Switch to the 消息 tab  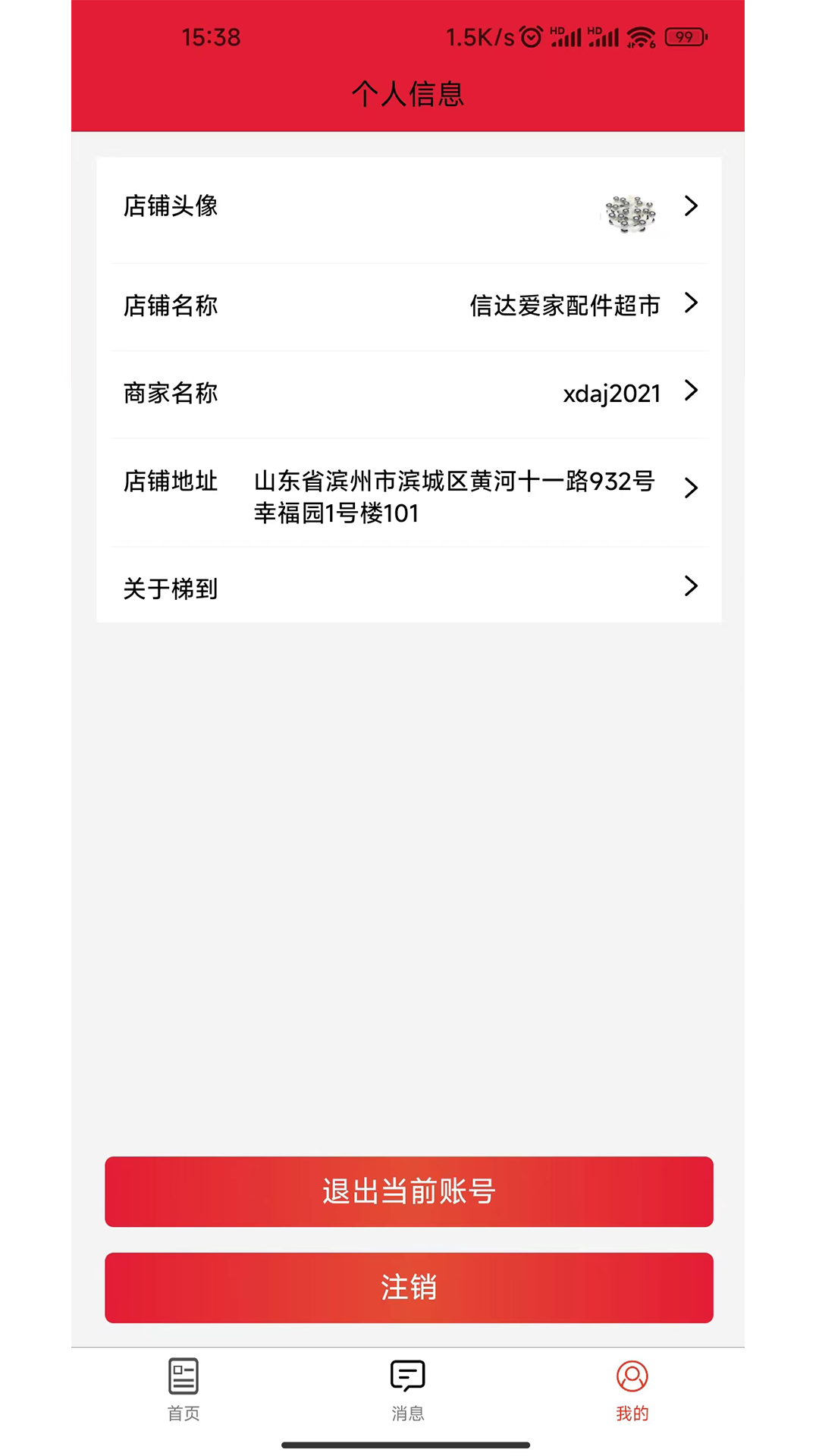pyautogui.click(x=408, y=1389)
